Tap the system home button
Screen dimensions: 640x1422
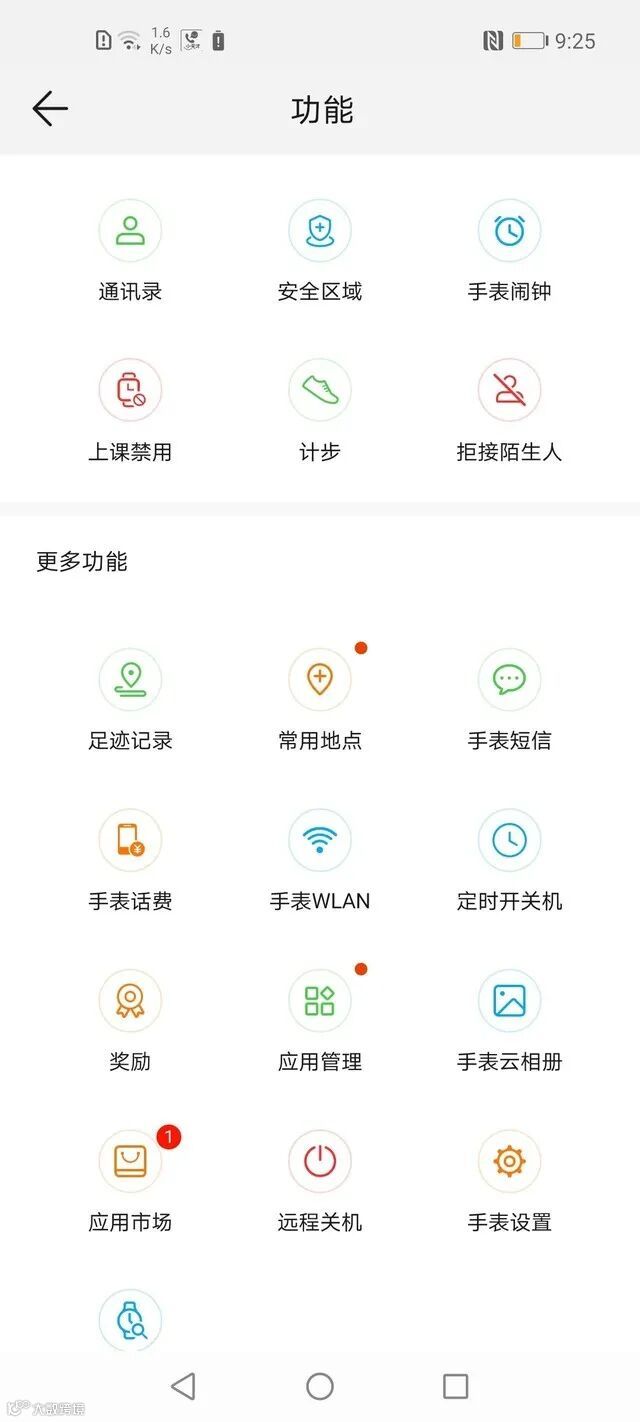click(x=320, y=1386)
